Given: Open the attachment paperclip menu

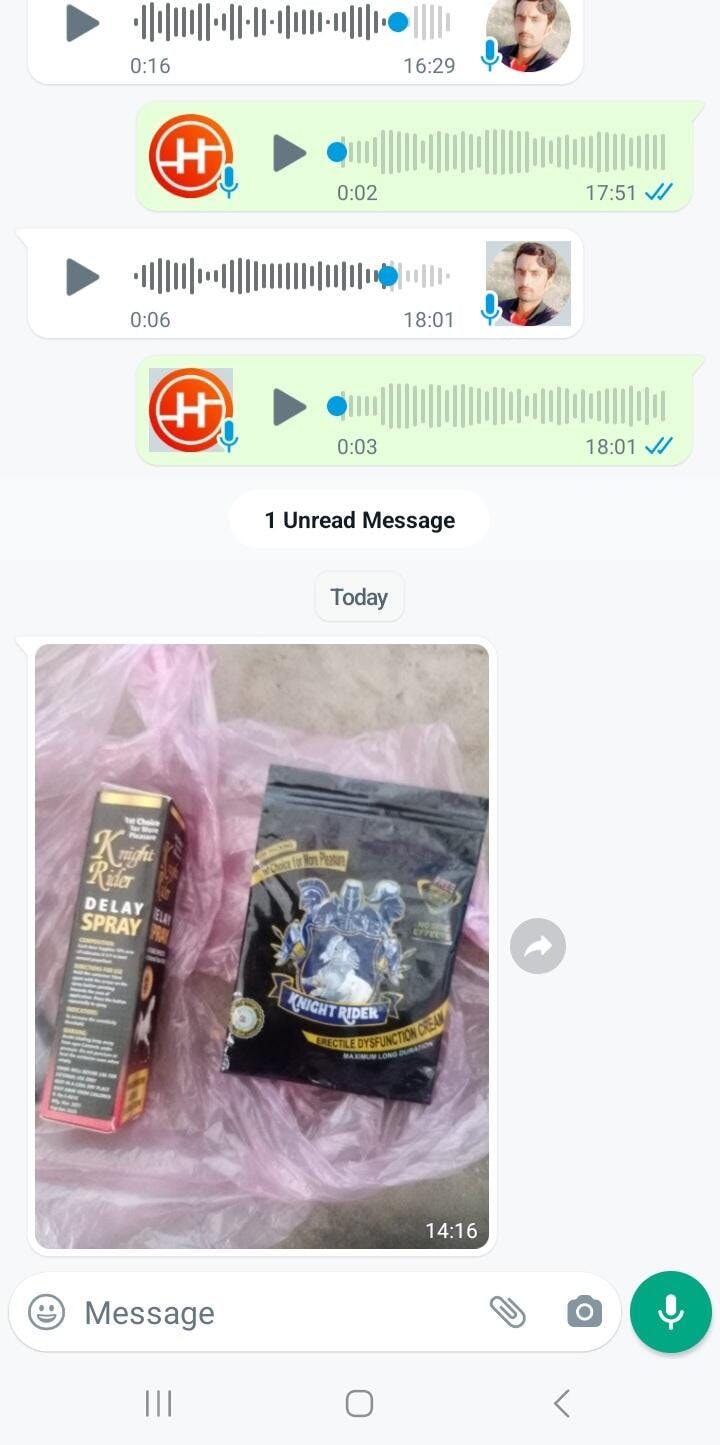Looking at the screenshot, I should [x=507, y=1312].
